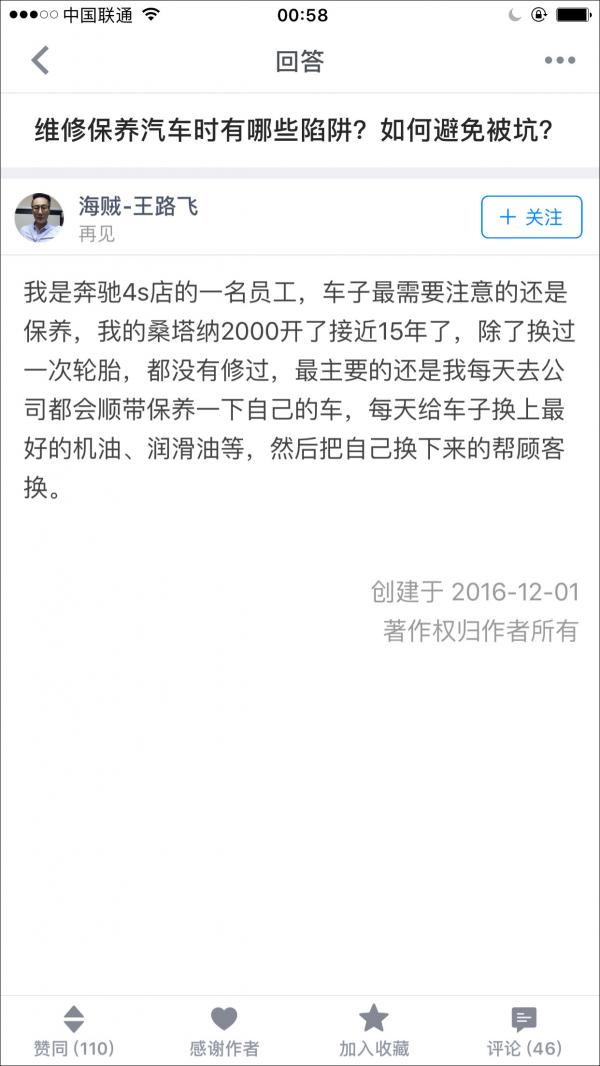600x1066 pixels.
Task: Add answer to favorites via 加入收藏
Action: click(x=374, y=1031)
